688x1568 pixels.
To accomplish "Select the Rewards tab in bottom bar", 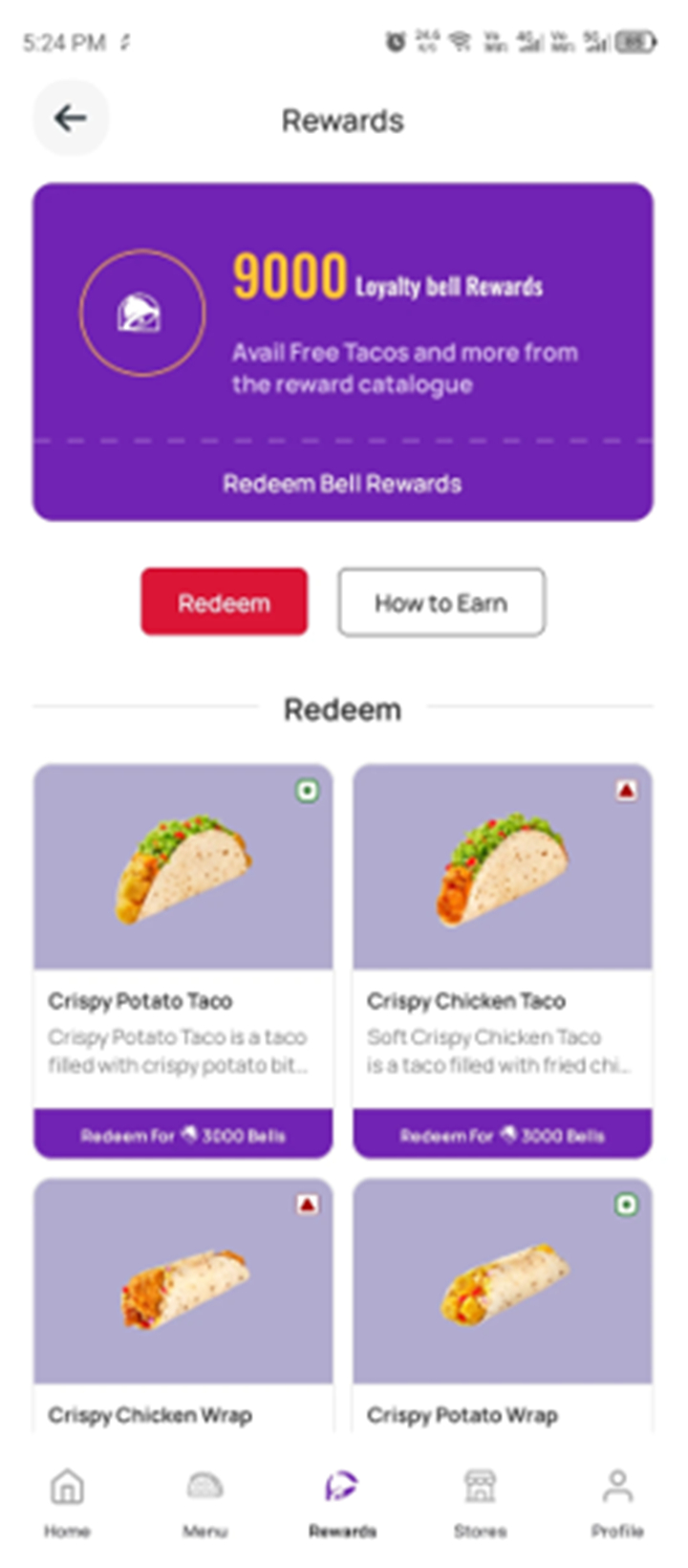I will point(342,1503).
